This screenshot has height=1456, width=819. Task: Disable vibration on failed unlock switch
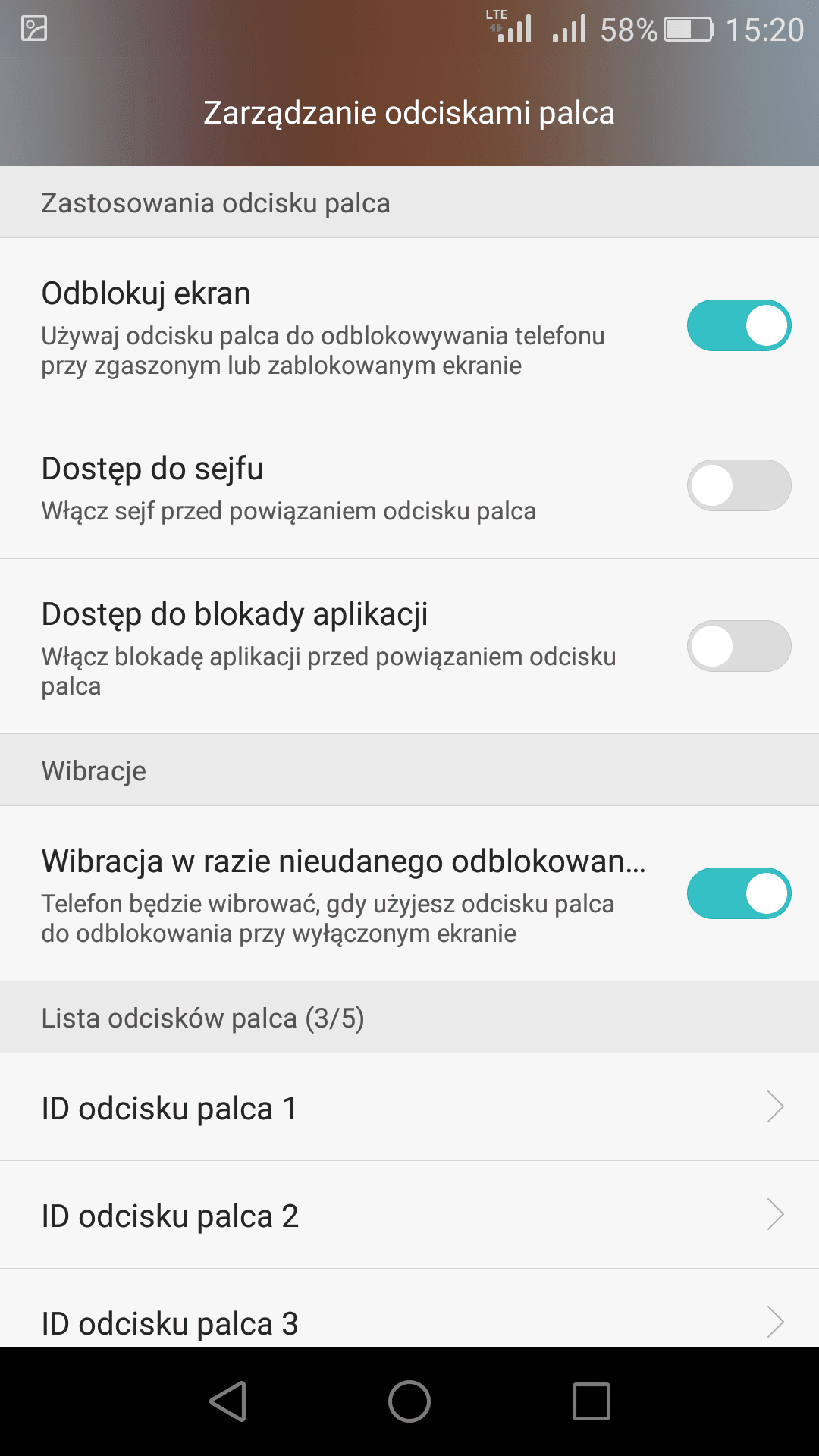739,893
